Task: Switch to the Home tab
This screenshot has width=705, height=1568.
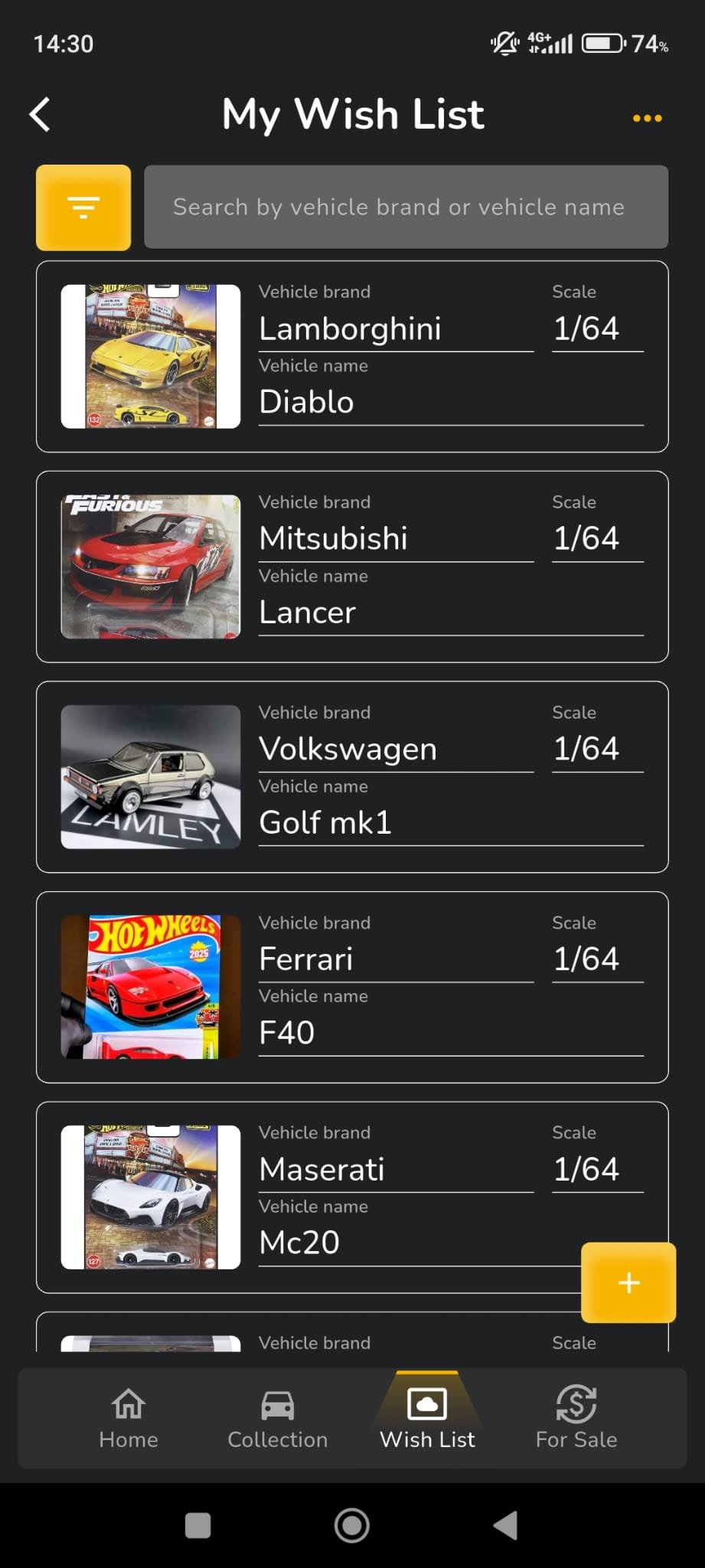Action: 129,1419
